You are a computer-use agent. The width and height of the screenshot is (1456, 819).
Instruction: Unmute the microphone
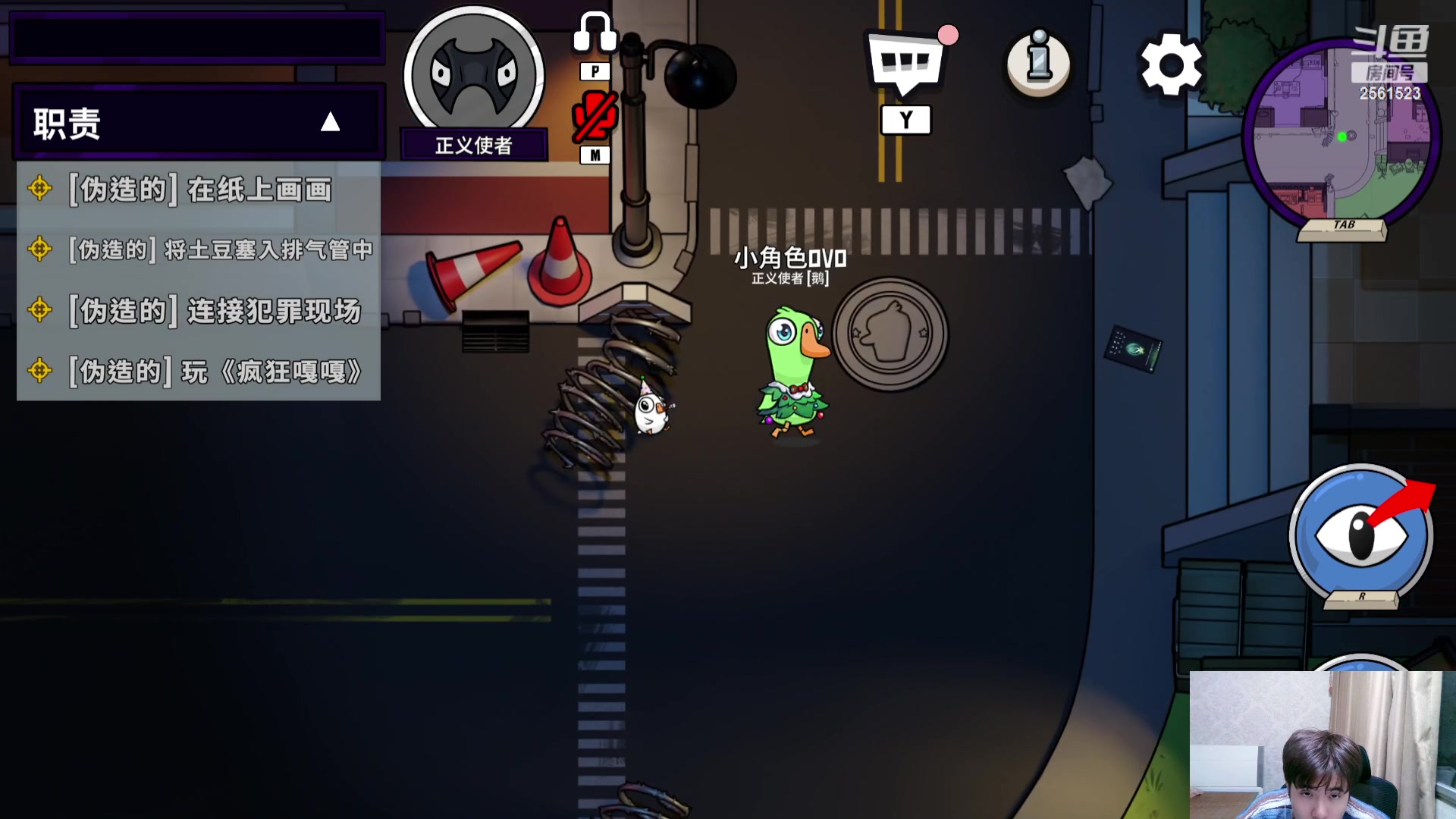point(595,116)
